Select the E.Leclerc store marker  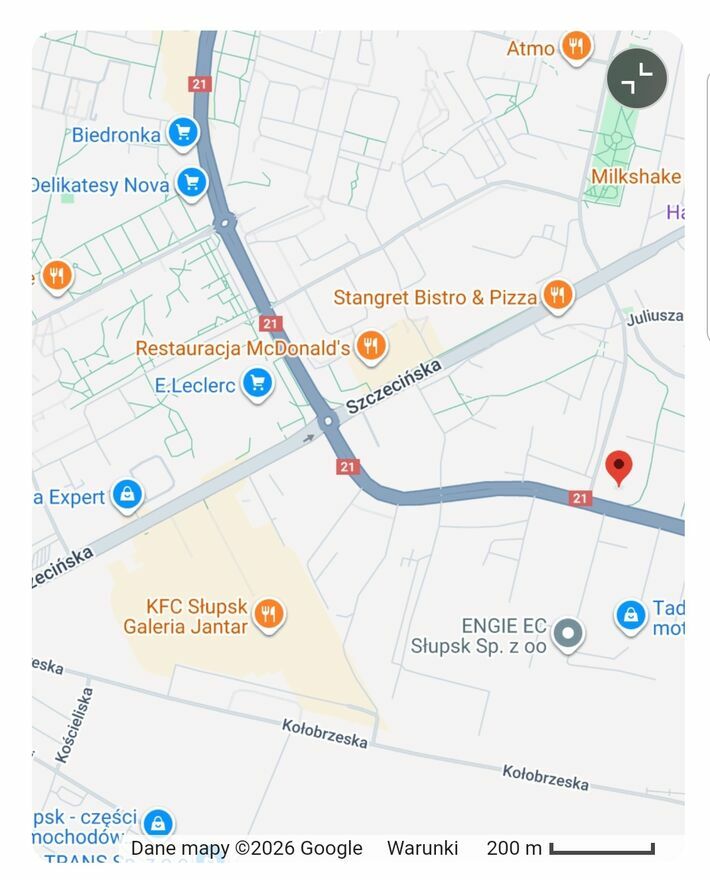[x=258, y=382]
